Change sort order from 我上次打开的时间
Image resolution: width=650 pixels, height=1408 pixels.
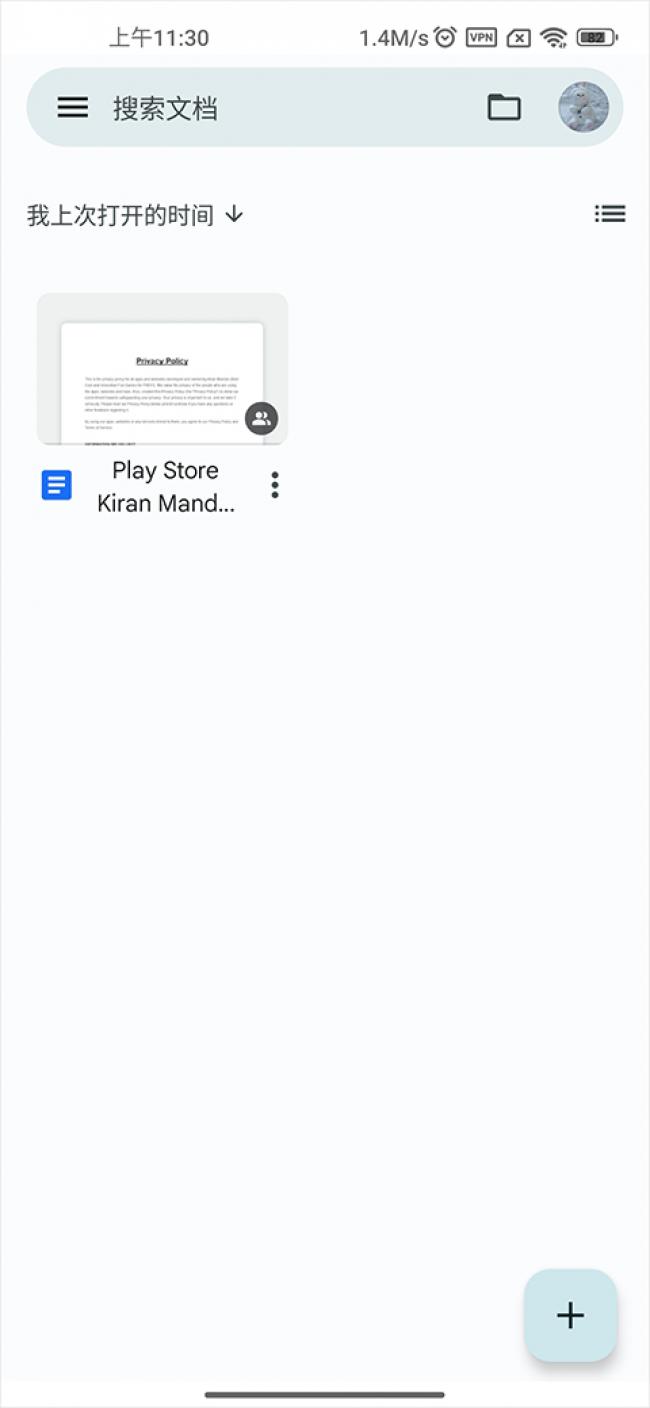point(135,214)
